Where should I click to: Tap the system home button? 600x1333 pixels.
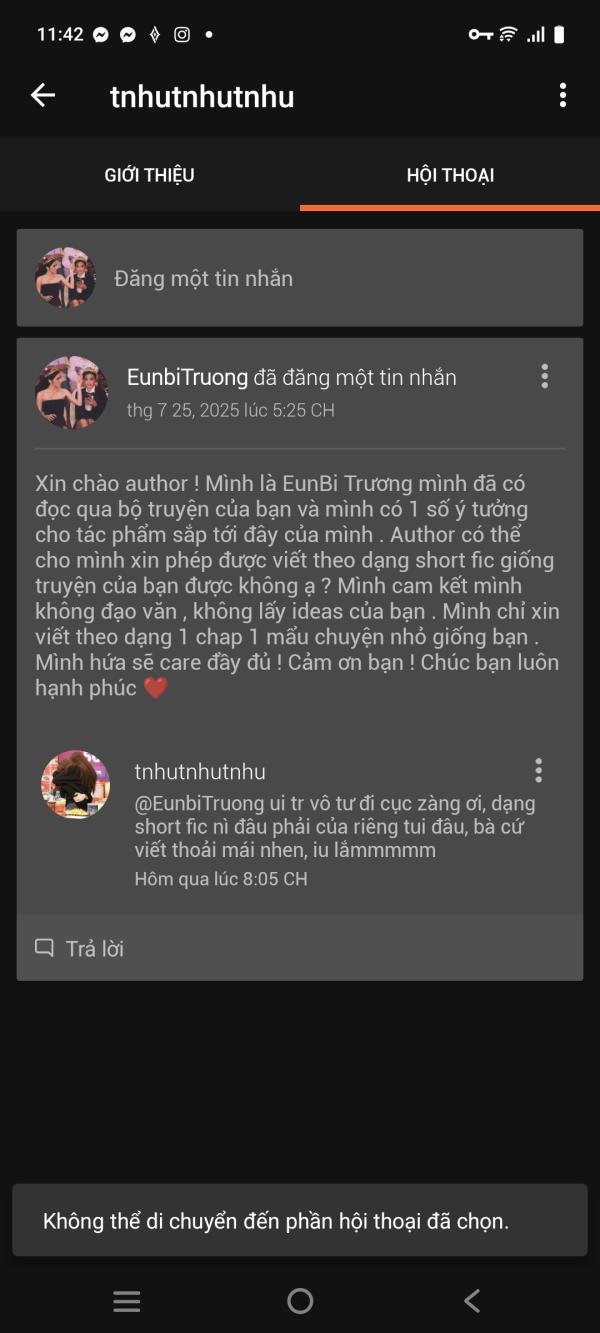300,1300
